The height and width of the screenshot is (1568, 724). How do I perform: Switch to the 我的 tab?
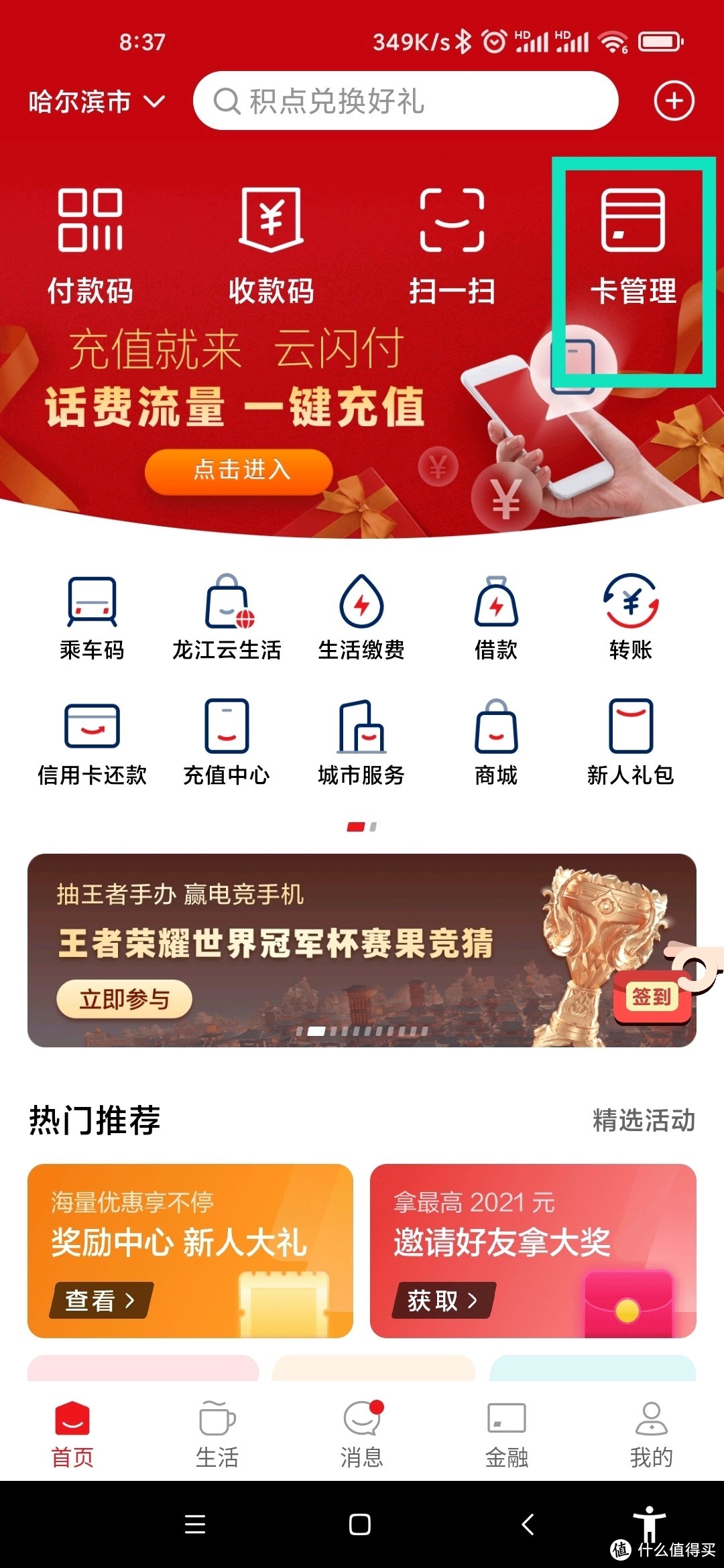point(651,1435)
